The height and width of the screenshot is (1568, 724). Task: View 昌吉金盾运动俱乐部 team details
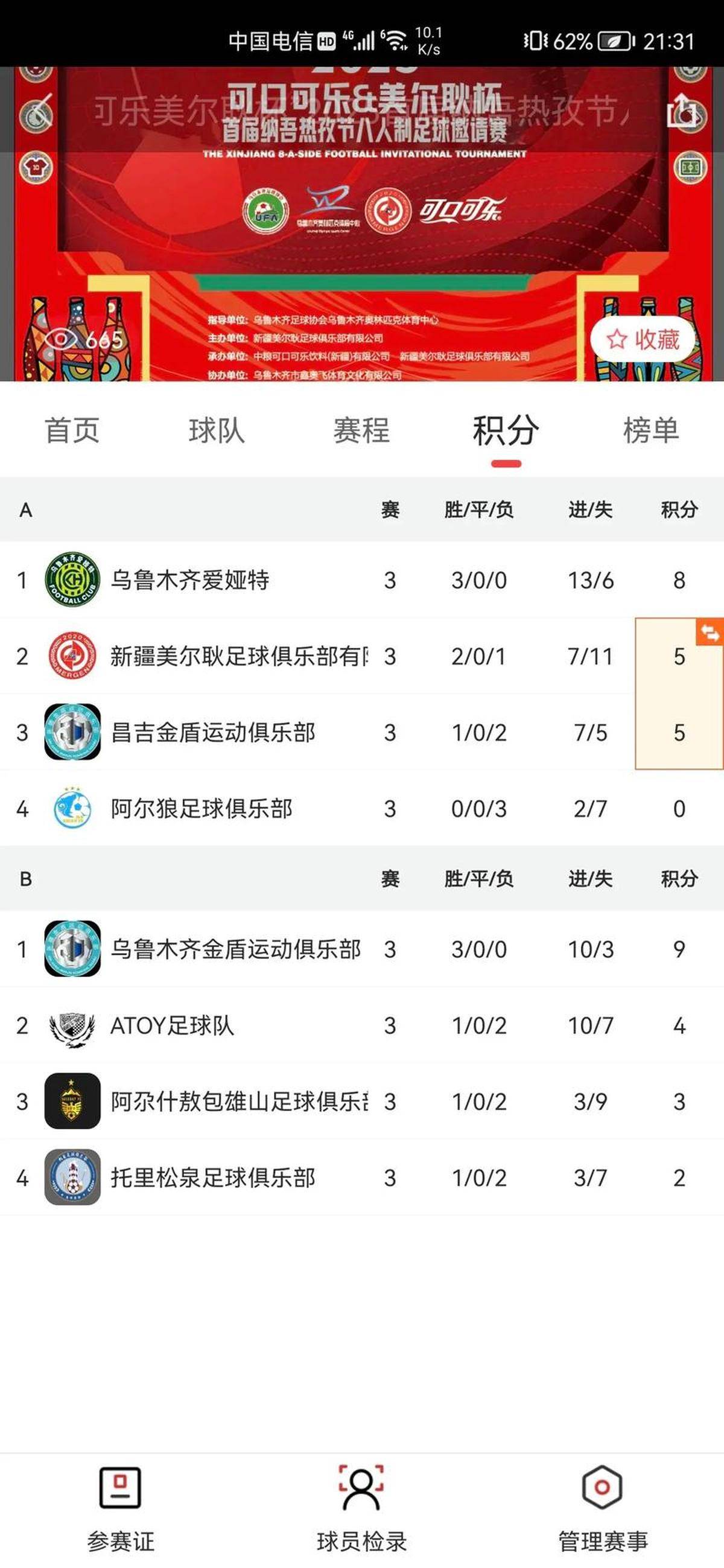click(213, 732)
